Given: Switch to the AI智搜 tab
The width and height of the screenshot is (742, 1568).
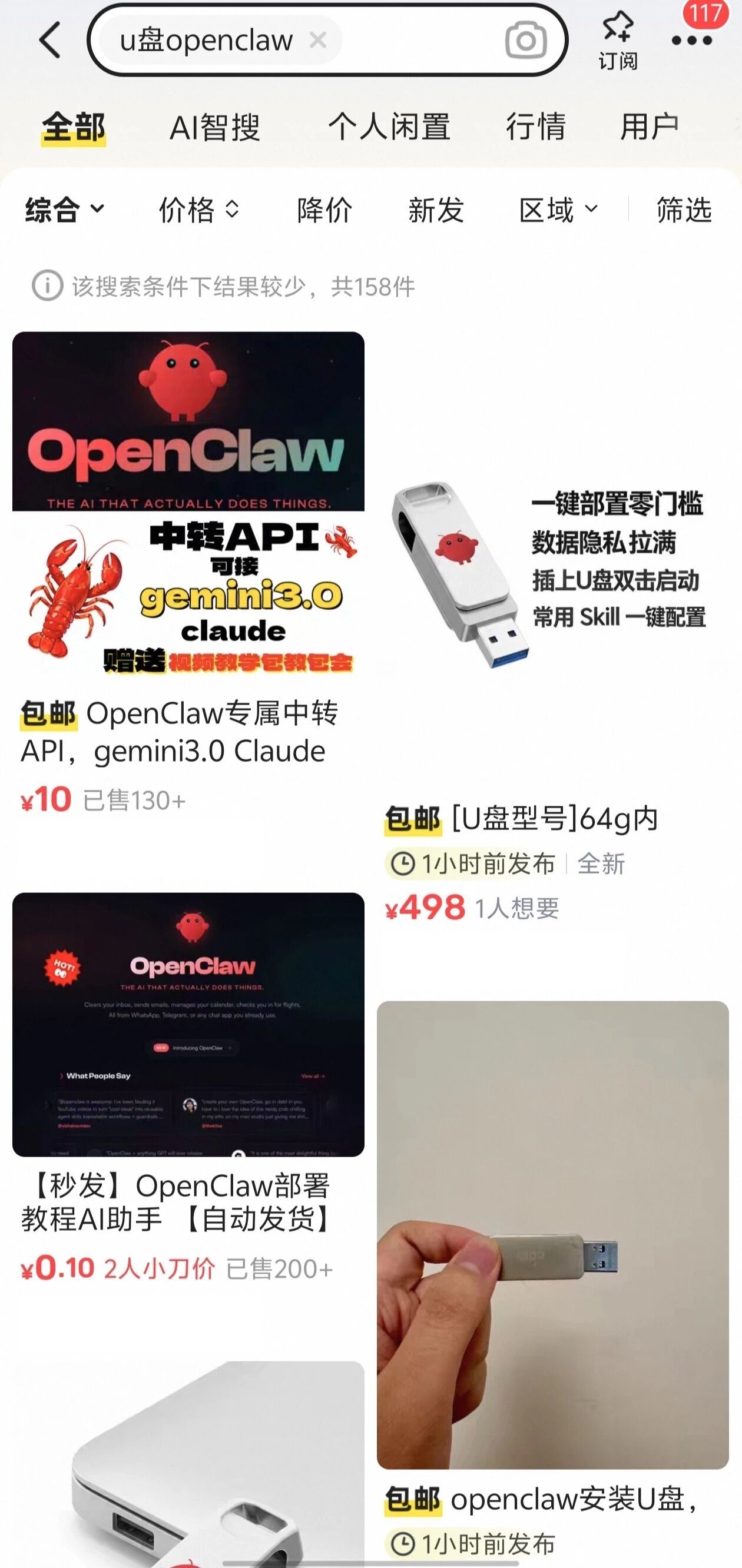Looking at the screenshot, I should [214, 127].
